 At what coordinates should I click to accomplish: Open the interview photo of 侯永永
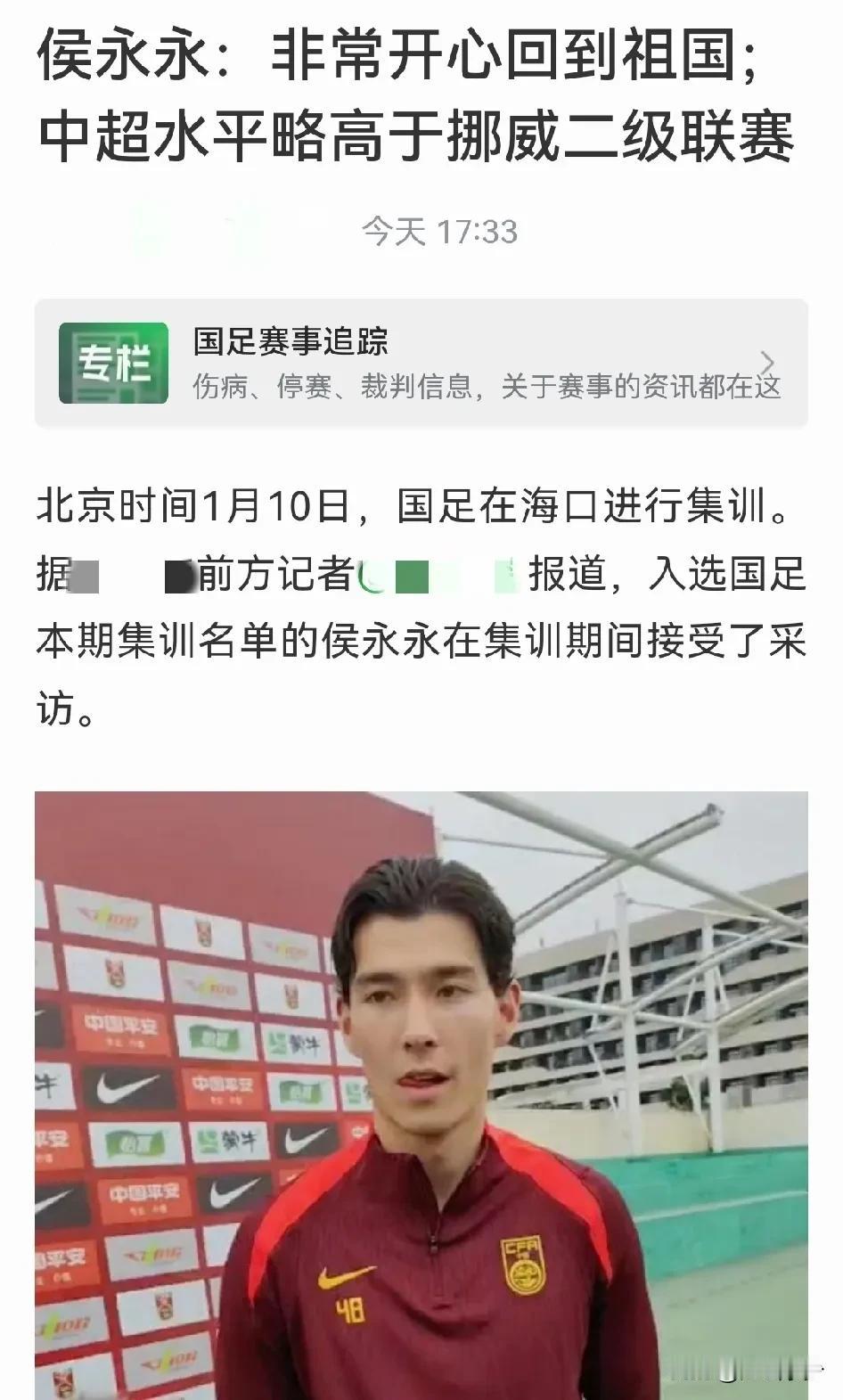421,1092
